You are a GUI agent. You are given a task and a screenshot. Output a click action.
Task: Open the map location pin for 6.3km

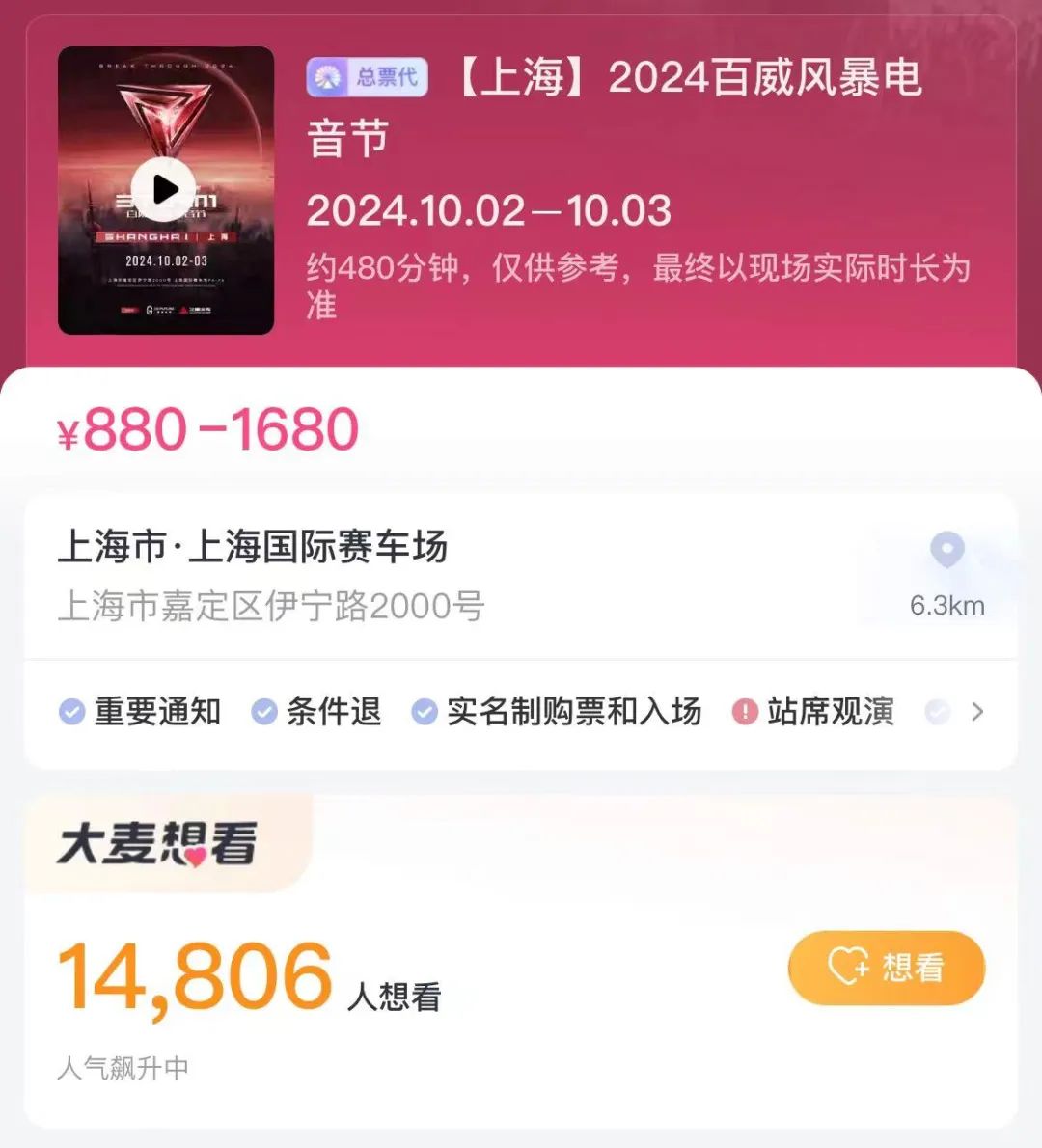tap(946, 552)
